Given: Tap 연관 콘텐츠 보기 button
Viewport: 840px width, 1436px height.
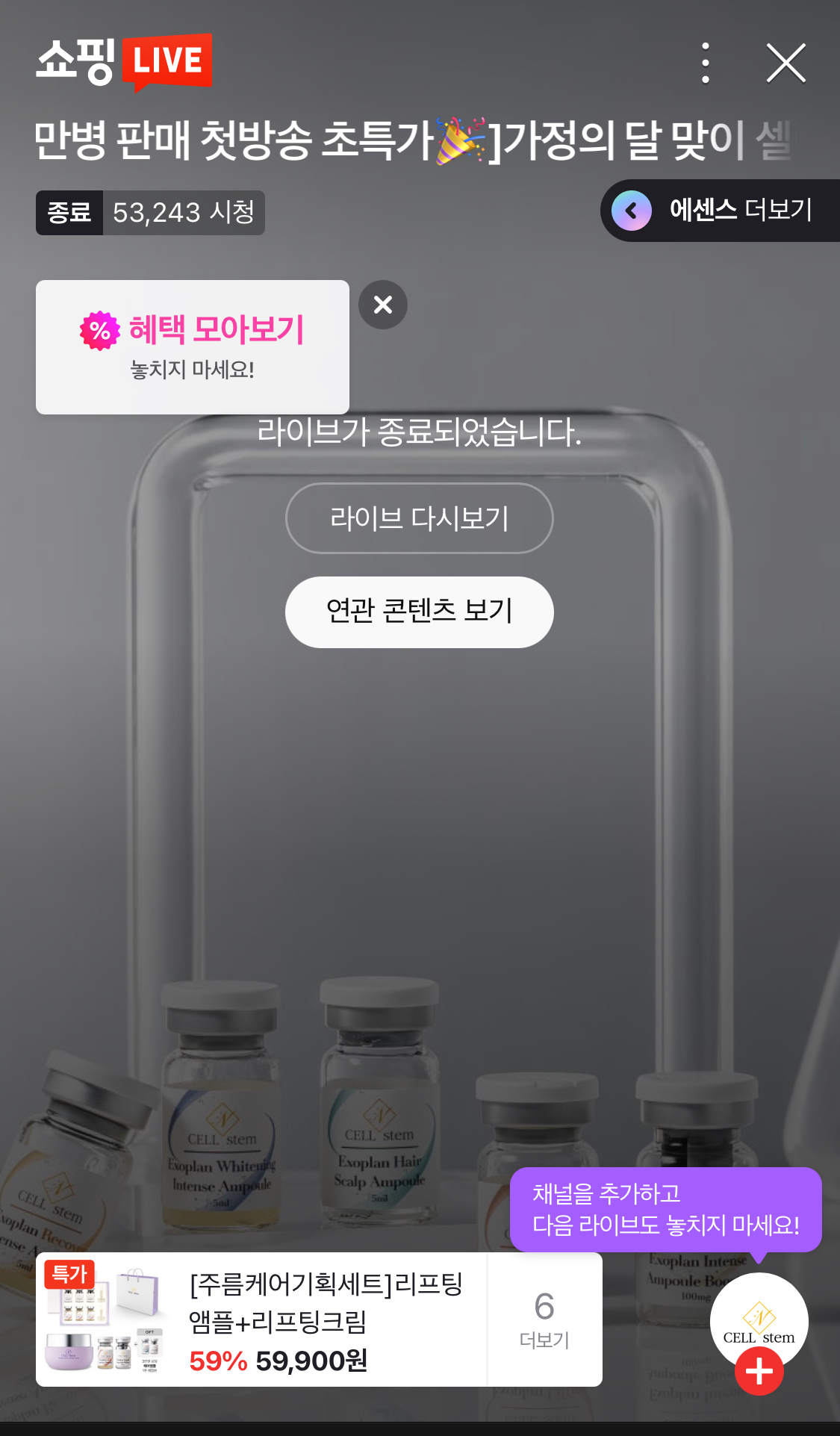Looking at the screenshot, I should click(x=419, y=612).
